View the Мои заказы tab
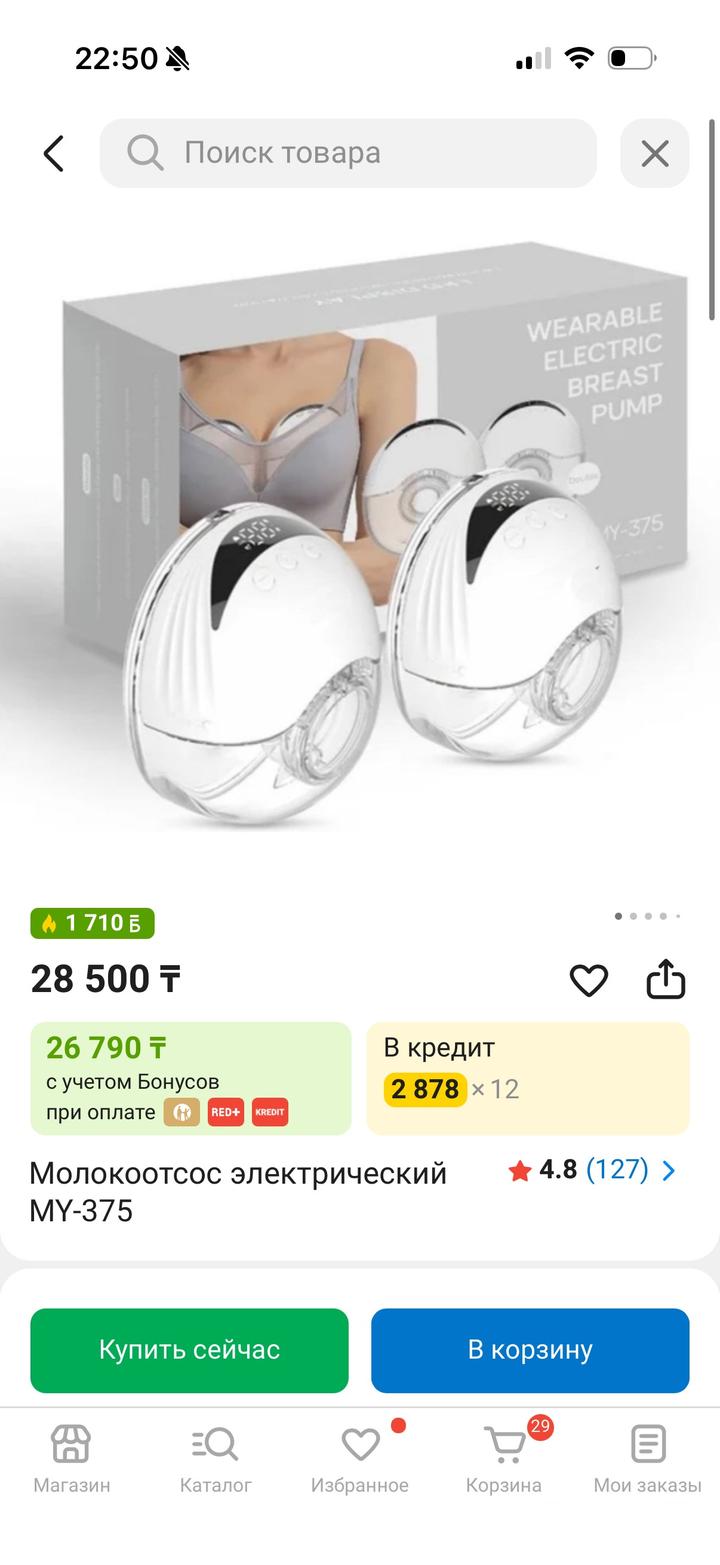Viewport: 720px width, 1565px height. [647, 1459]
